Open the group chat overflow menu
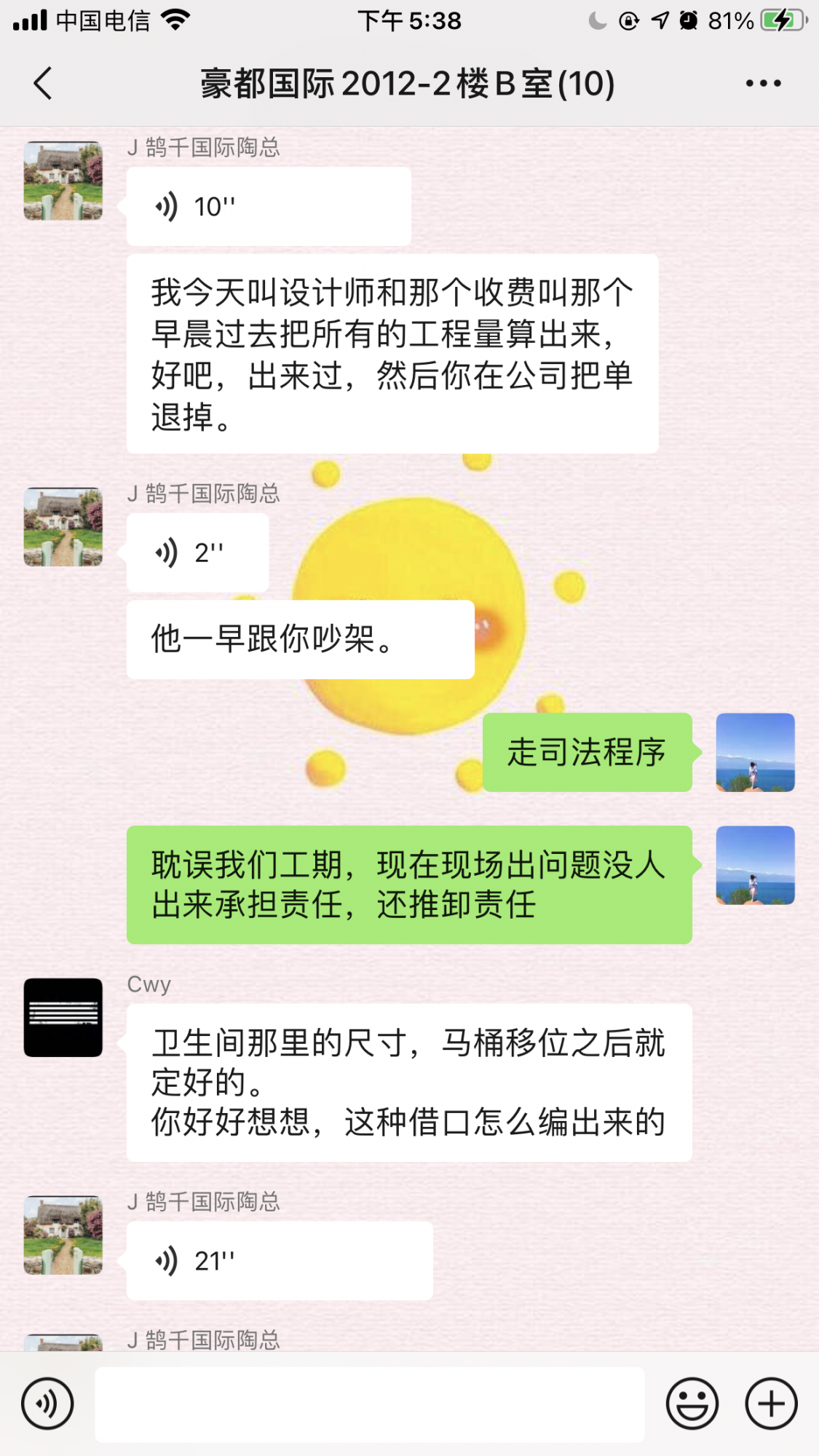This screenshot has height=1456, width=819. (x=763, y=83)
